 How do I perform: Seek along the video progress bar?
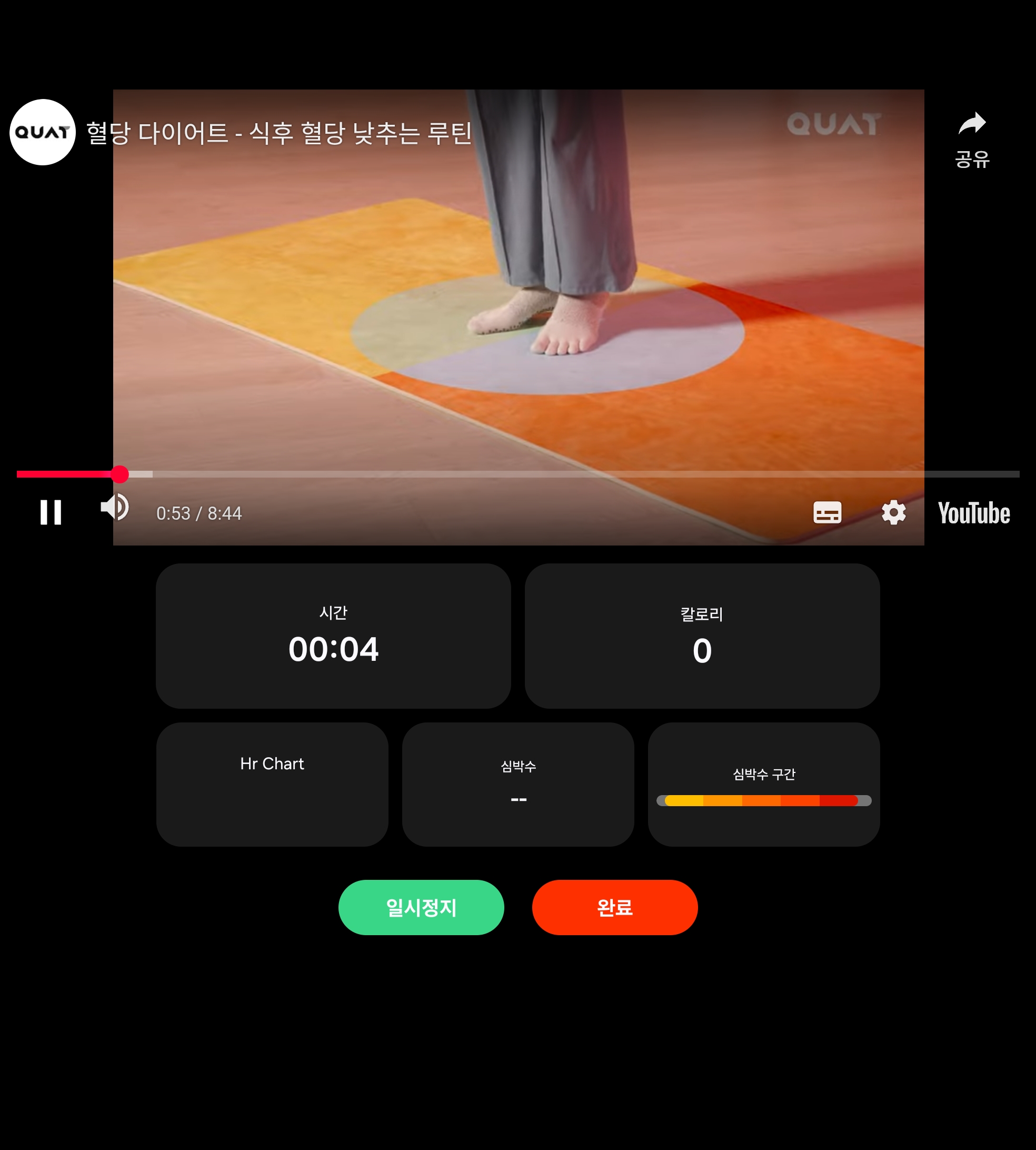512,474
